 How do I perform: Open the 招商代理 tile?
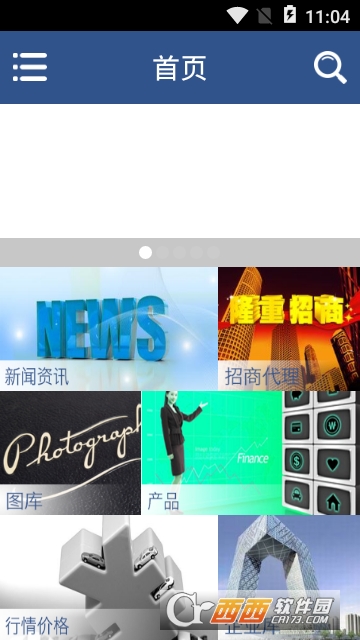pyautogui.click(x=289, y=329)
